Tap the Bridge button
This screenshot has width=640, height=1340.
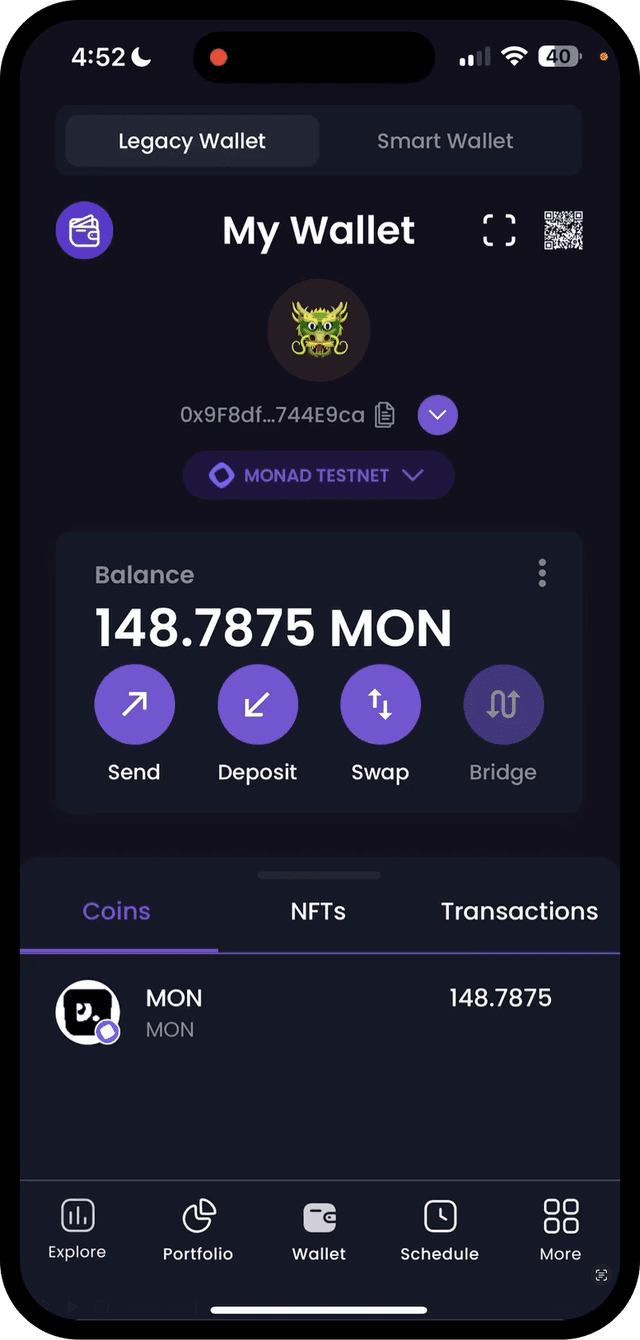pyautogui.click(x=503, y=705)
